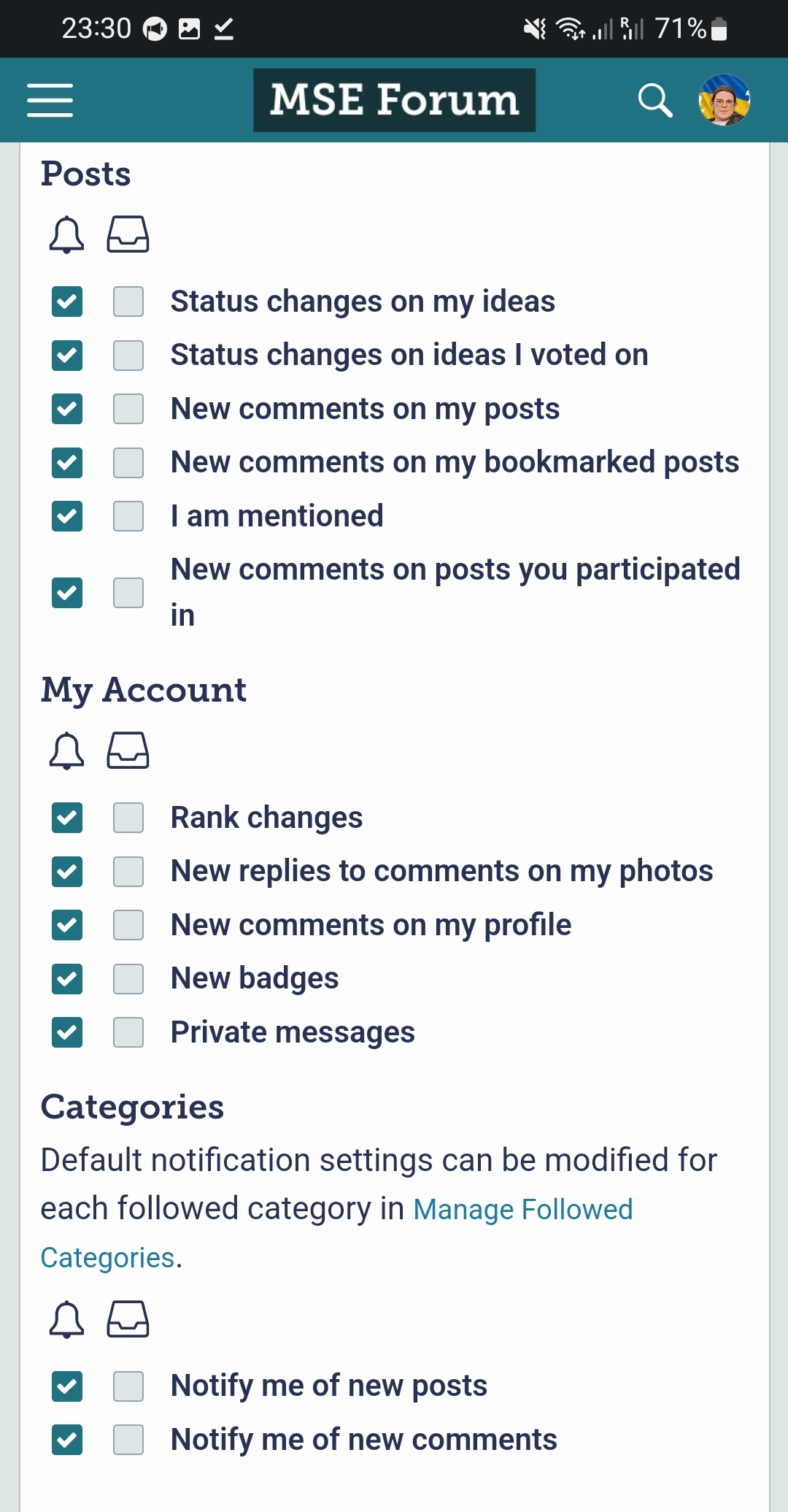
Task: Uncheck popup notification for I am mentioned
Action: (x=67, y=516)
